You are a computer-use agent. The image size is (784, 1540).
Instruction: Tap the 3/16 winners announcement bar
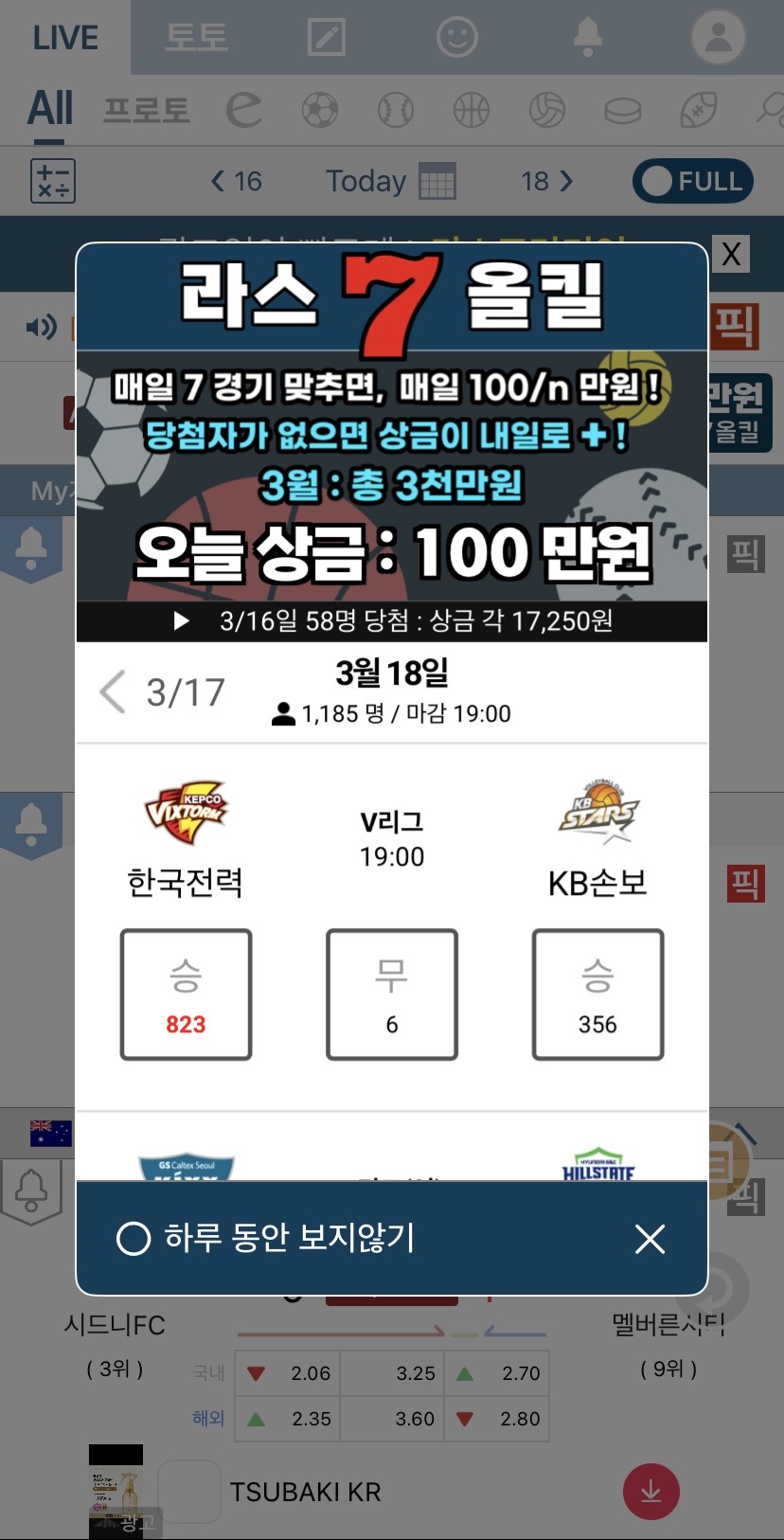click(392, 621)
